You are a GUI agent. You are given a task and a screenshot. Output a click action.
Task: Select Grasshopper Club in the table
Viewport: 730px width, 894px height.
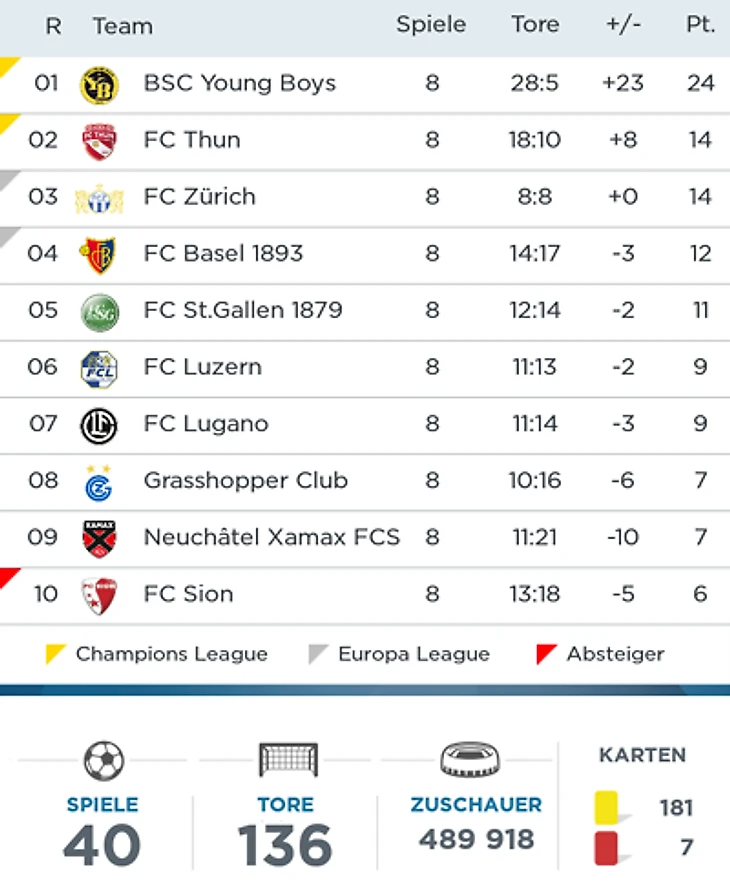click(x=246, y=480)
